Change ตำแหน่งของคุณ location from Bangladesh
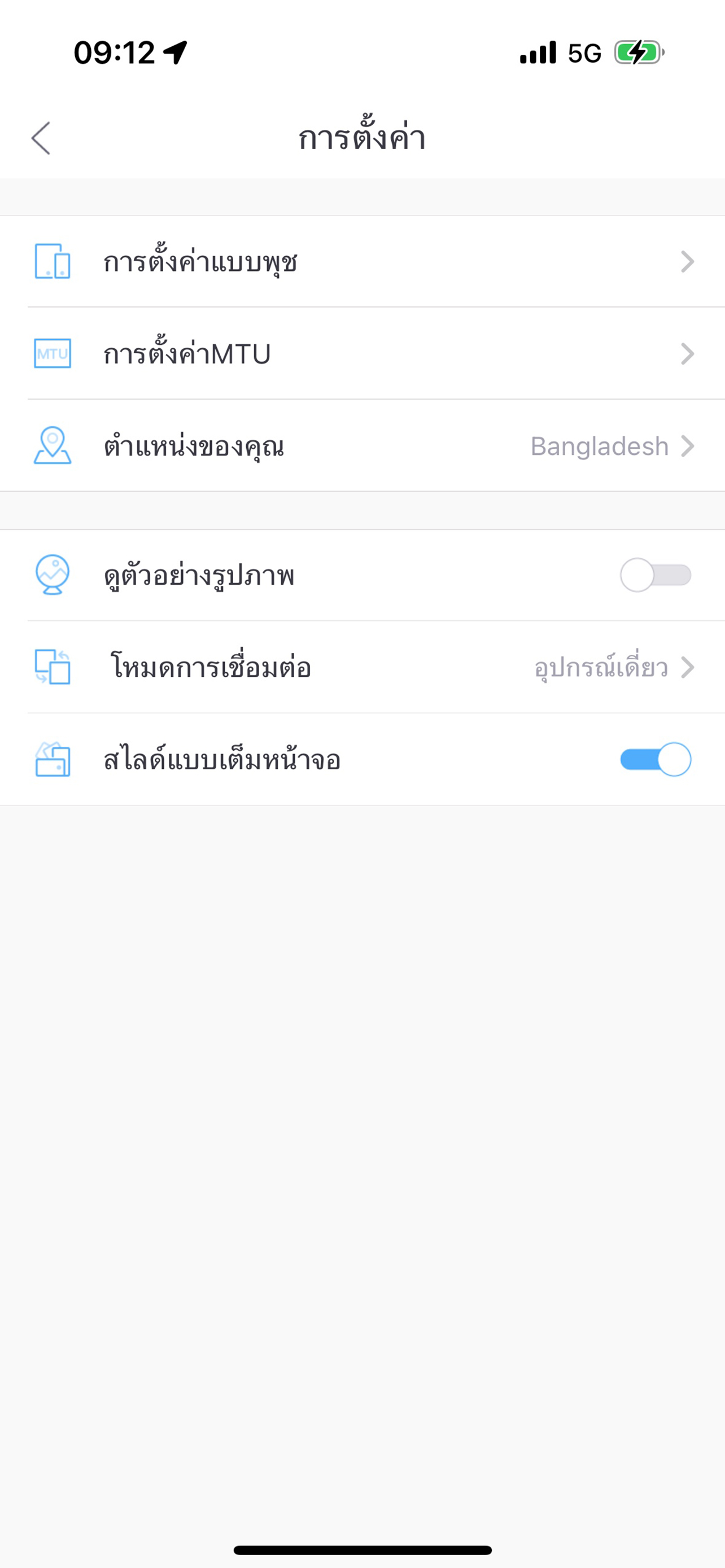The image size is (725, 1568). (x=362, y=445)
